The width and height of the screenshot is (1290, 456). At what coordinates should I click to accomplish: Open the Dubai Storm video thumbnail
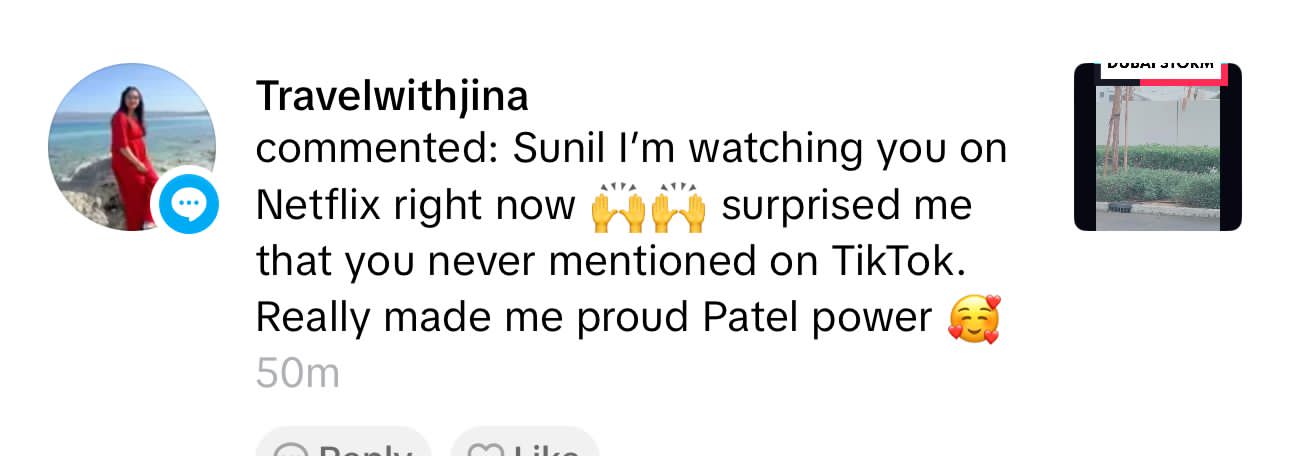1157,146
